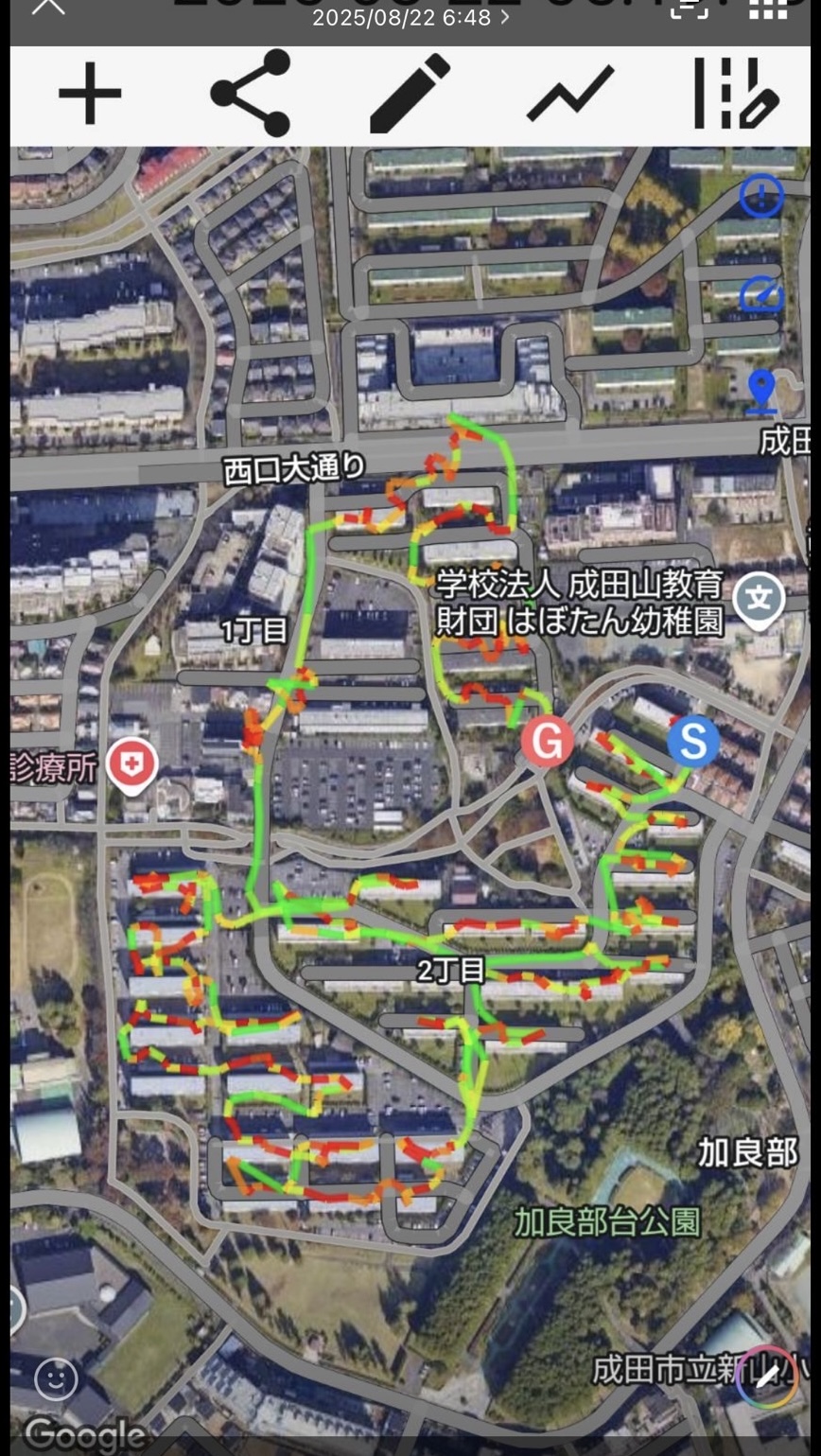Image resolution: width=821 pixels, height=1456 pixels.
Task: Close the track view with the X
Action: click(x=47, y=8)
